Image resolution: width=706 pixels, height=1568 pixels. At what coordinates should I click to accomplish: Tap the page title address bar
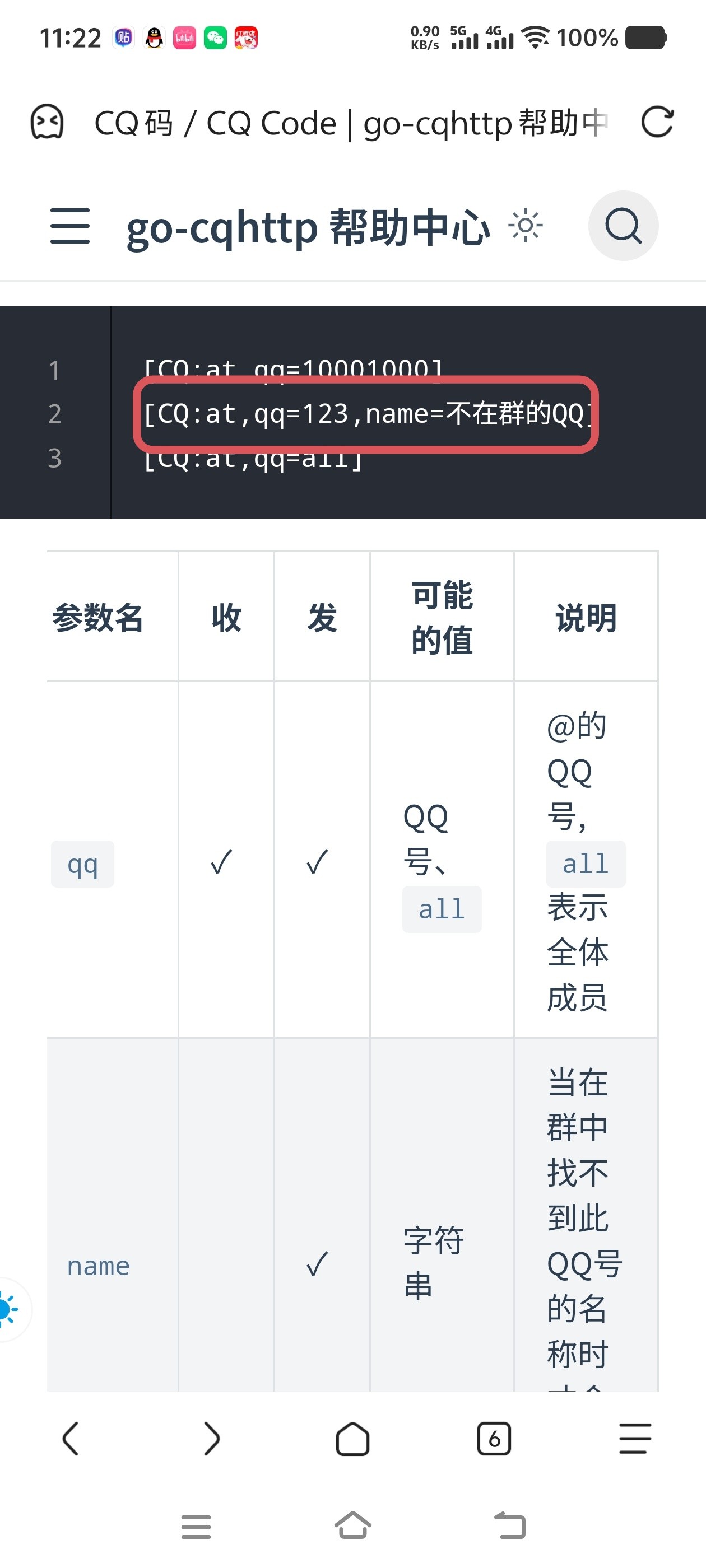(x=350, y=123)
